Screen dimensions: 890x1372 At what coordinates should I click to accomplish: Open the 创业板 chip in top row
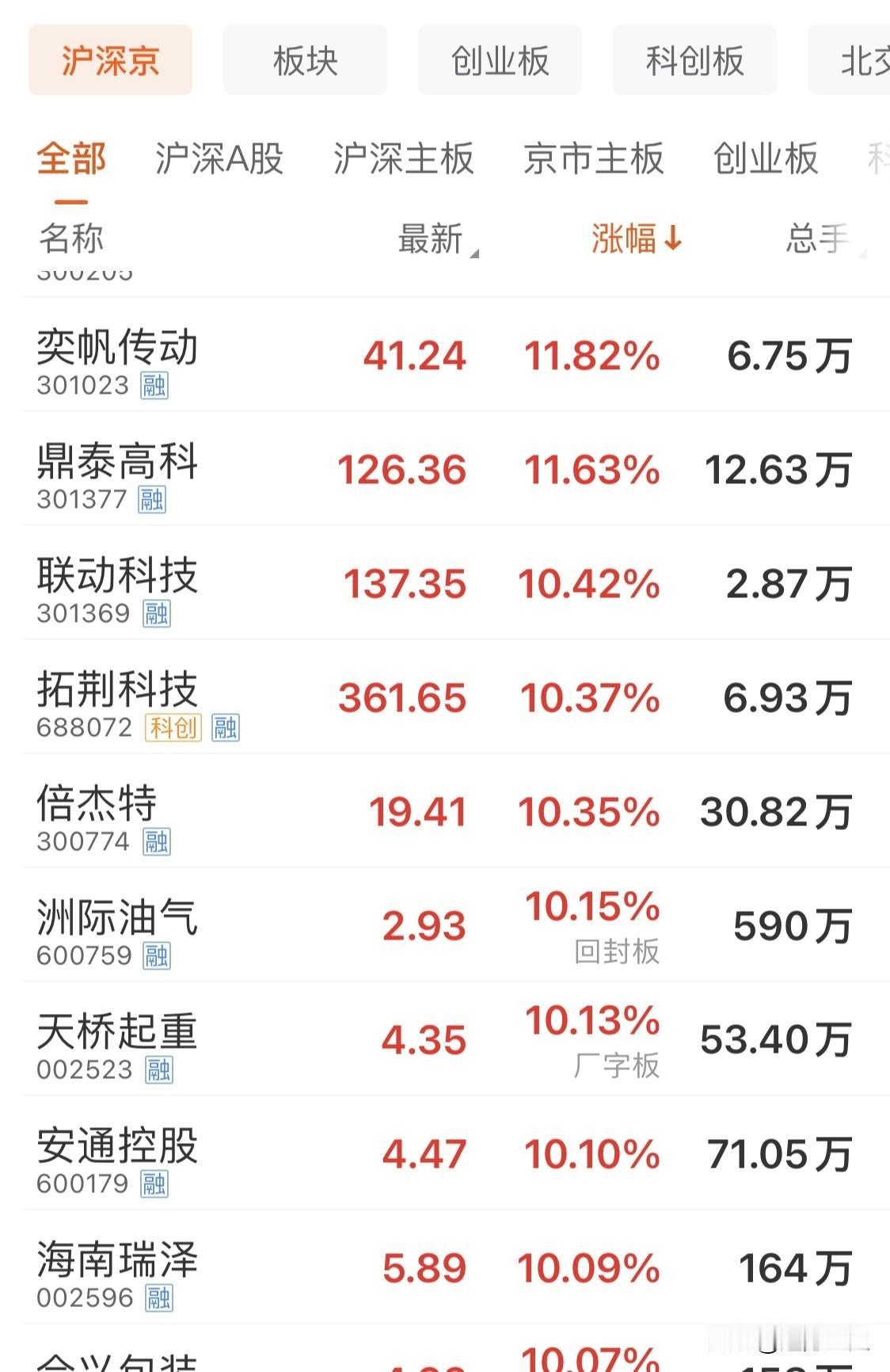500,60
